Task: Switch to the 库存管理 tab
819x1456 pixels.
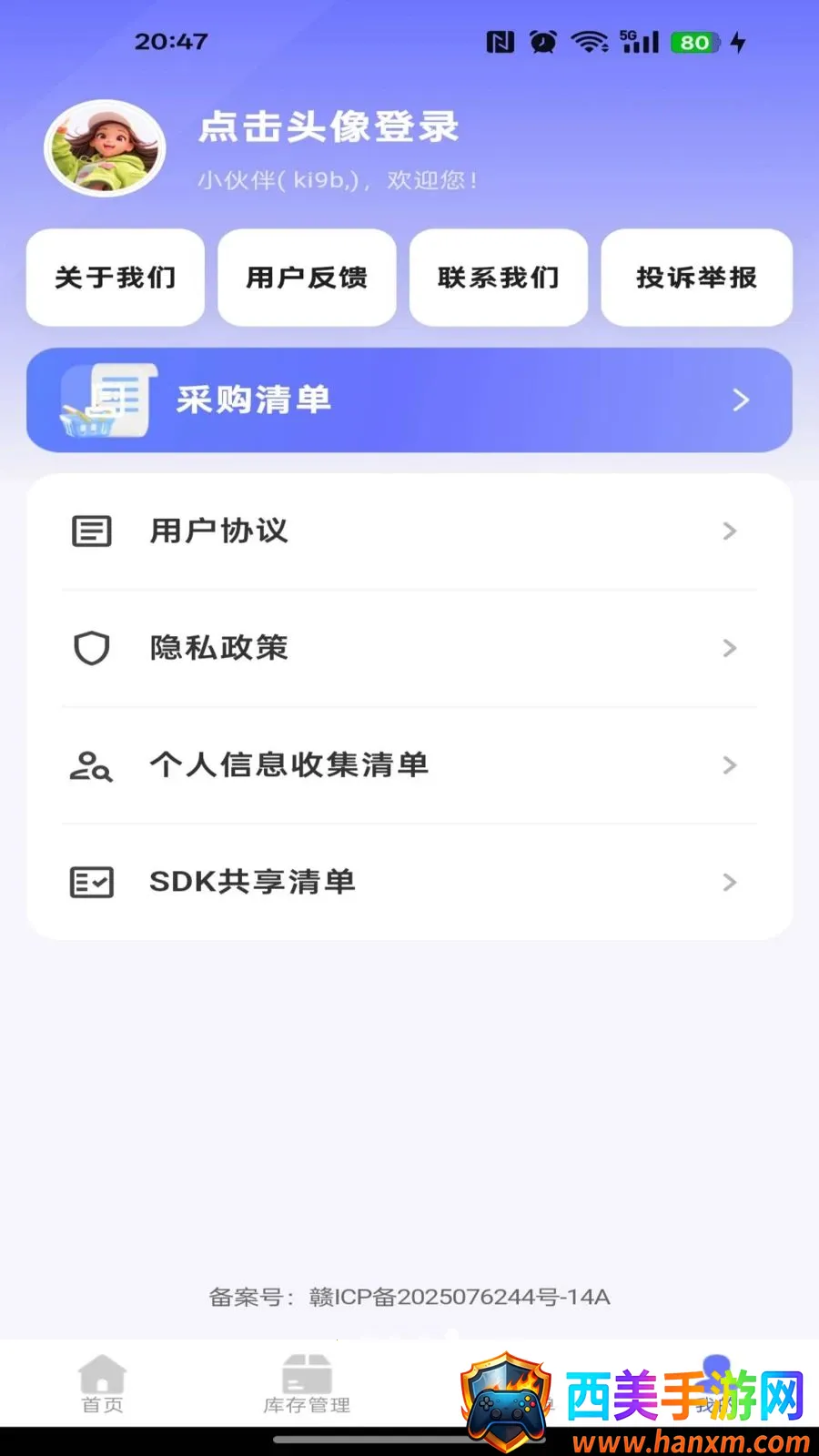Action: click(x=307, y=1385)
